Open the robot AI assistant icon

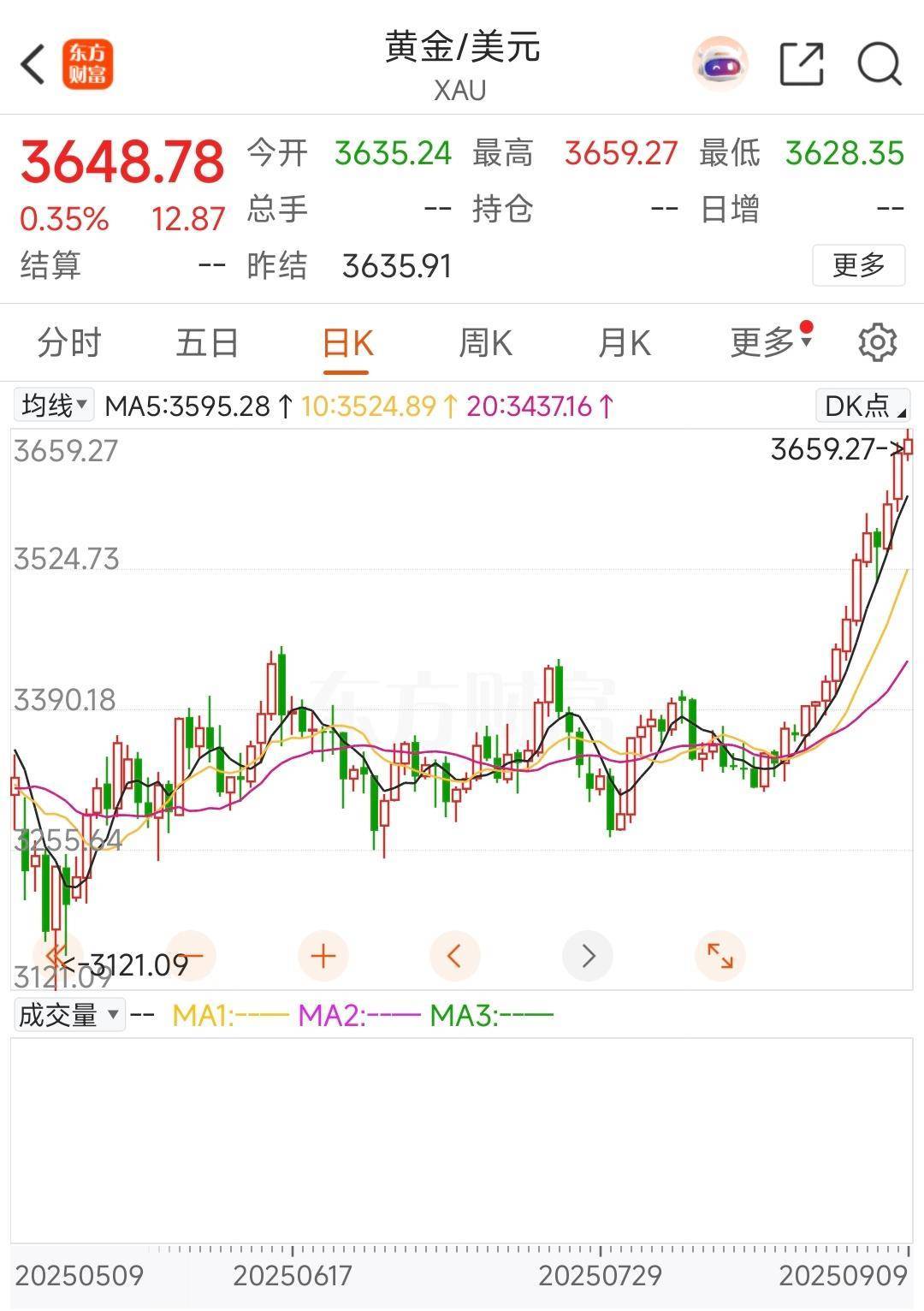tap(720, 64)
